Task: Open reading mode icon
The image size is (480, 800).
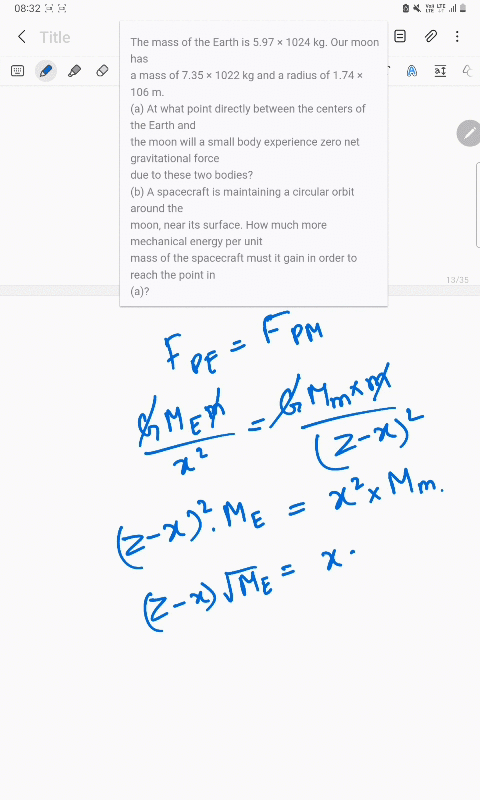Action: pyautogui.click(x=400, y=36)
